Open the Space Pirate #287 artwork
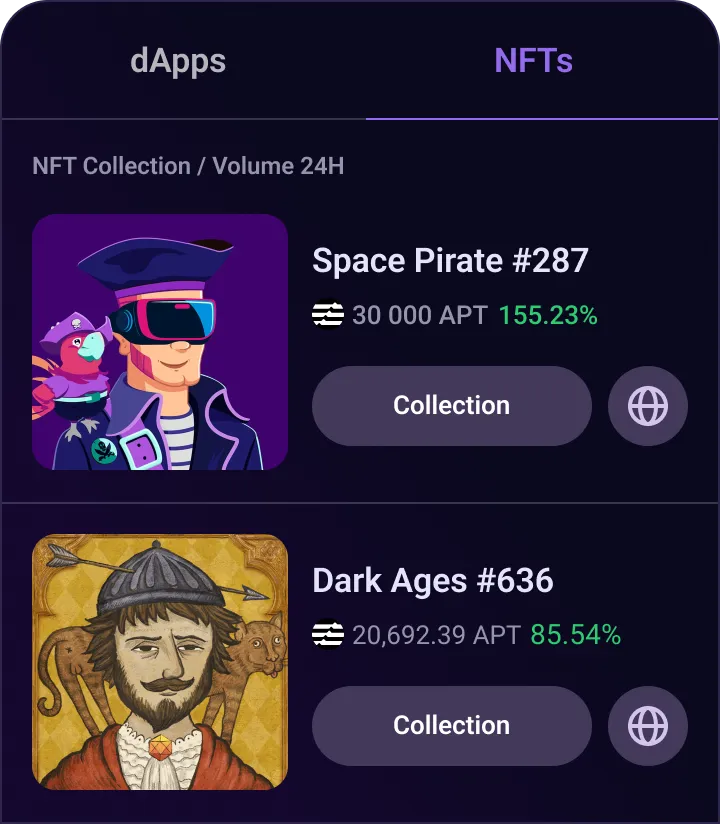Screen dimensions: 720x824 click(x=160, y=342)
